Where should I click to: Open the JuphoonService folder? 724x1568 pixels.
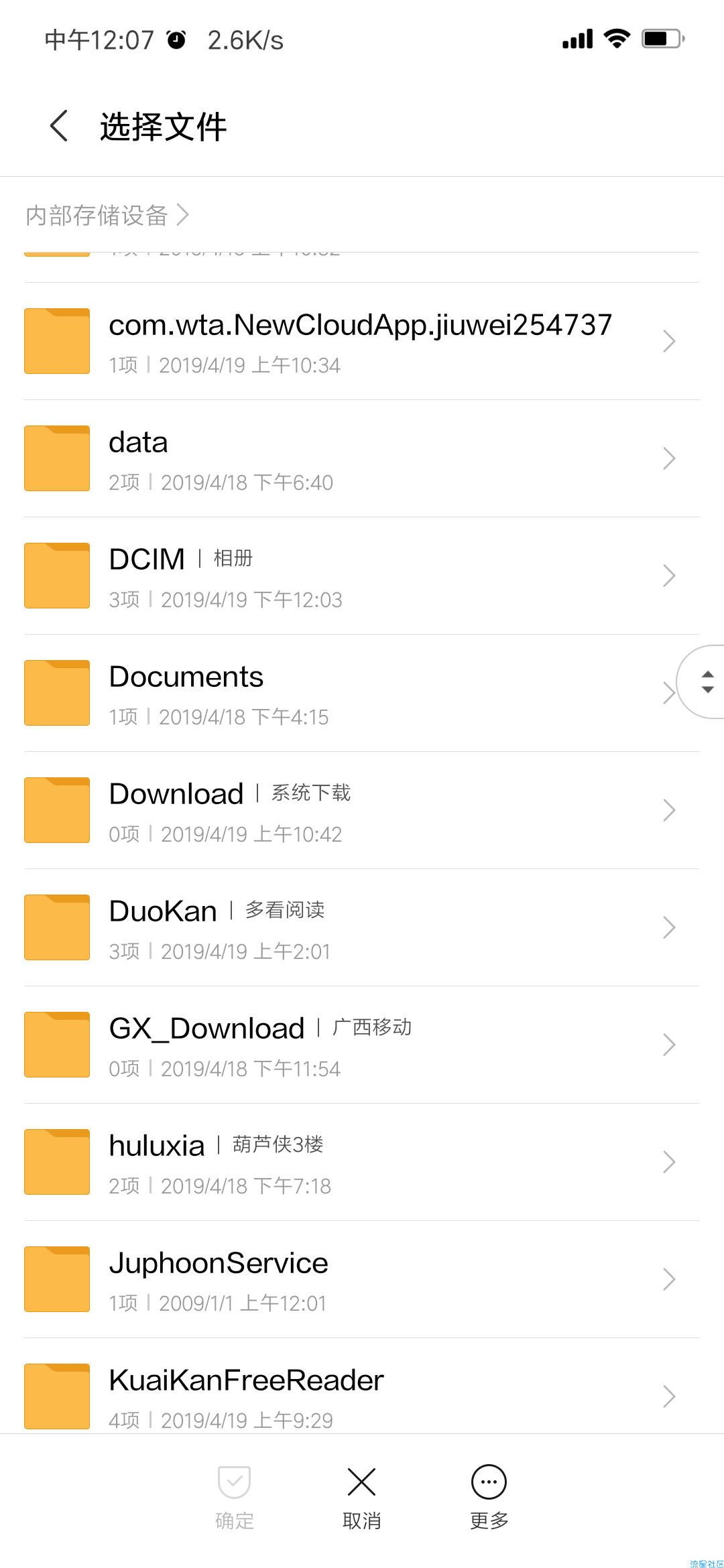362,1279
